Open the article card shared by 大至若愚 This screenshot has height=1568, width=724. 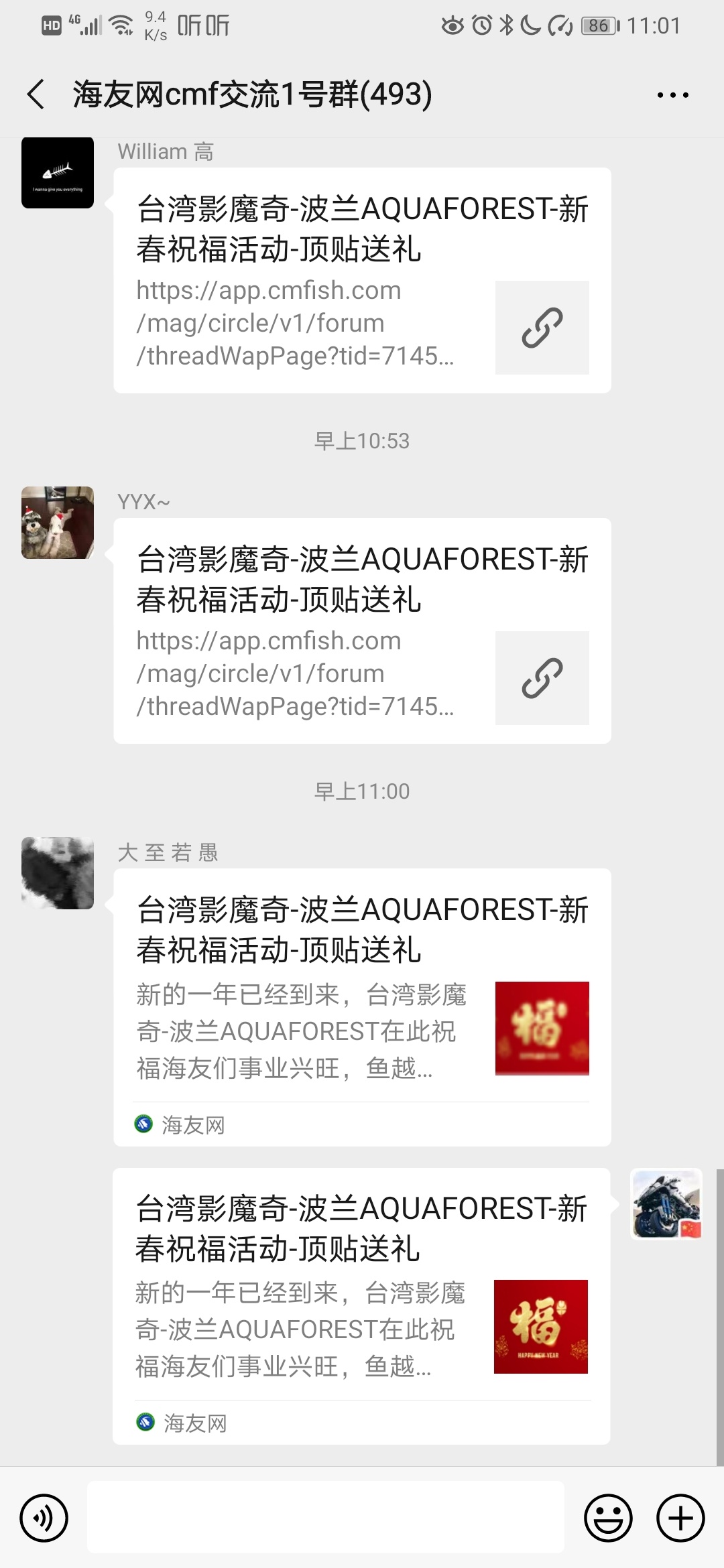362,1007
